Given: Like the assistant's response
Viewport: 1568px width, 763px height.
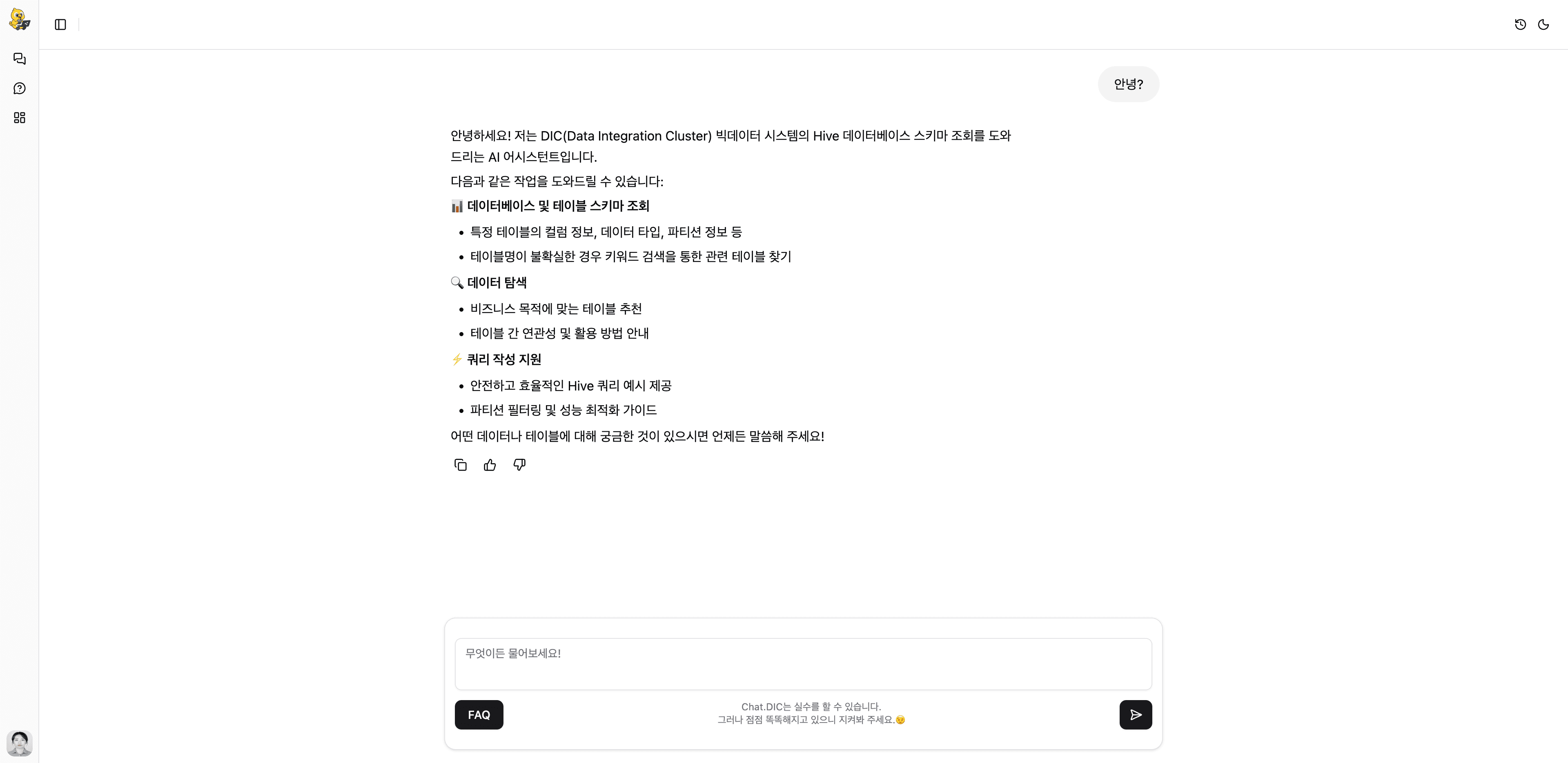Looking at the screenshot, I should (x=490, y=465).
